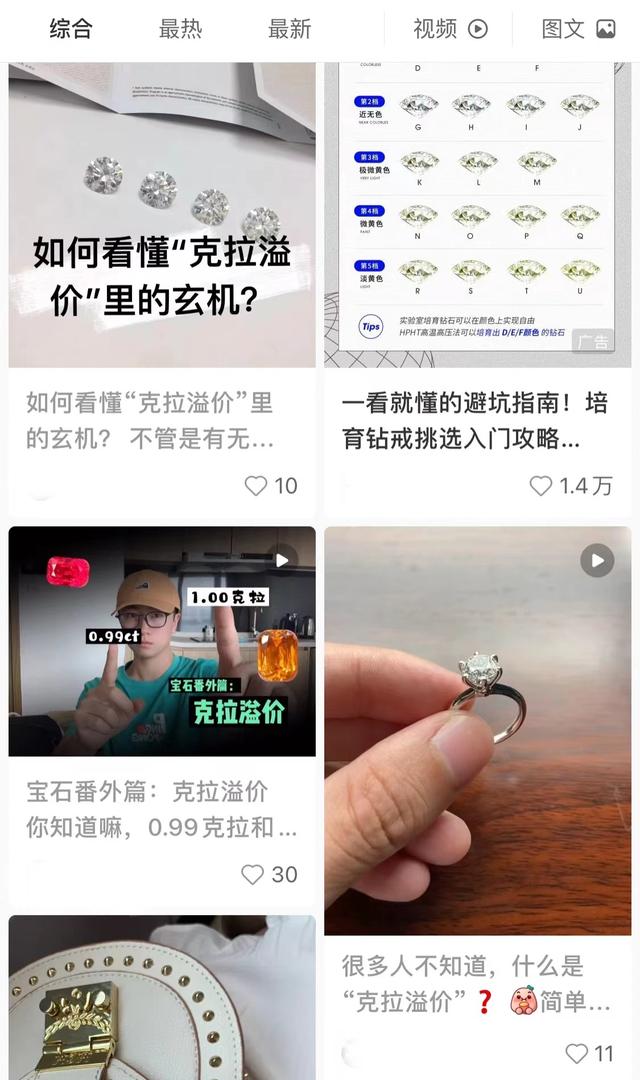640x1080 pixels.
Task: Switch to the 最新 tab
Action: coord(290,29)
